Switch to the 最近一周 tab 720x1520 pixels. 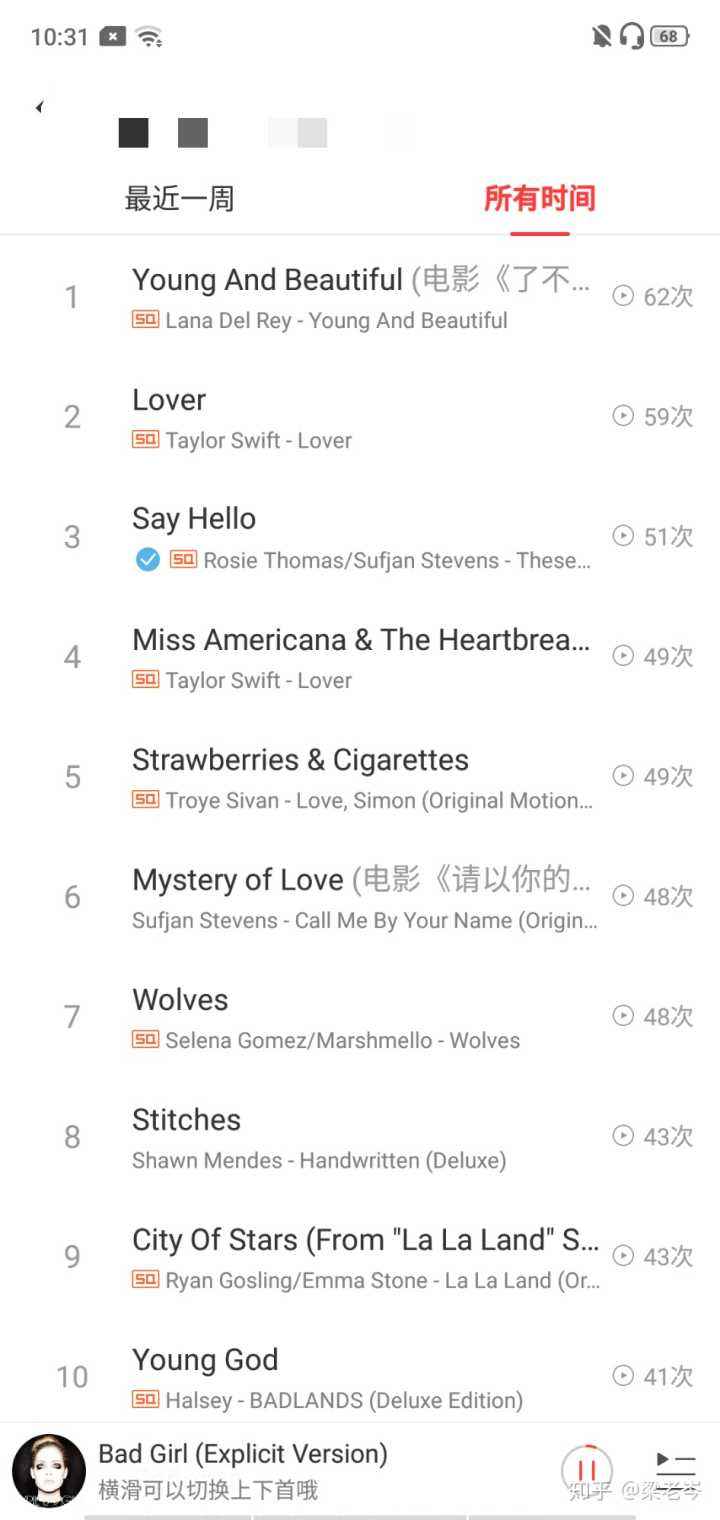point(180,199)
